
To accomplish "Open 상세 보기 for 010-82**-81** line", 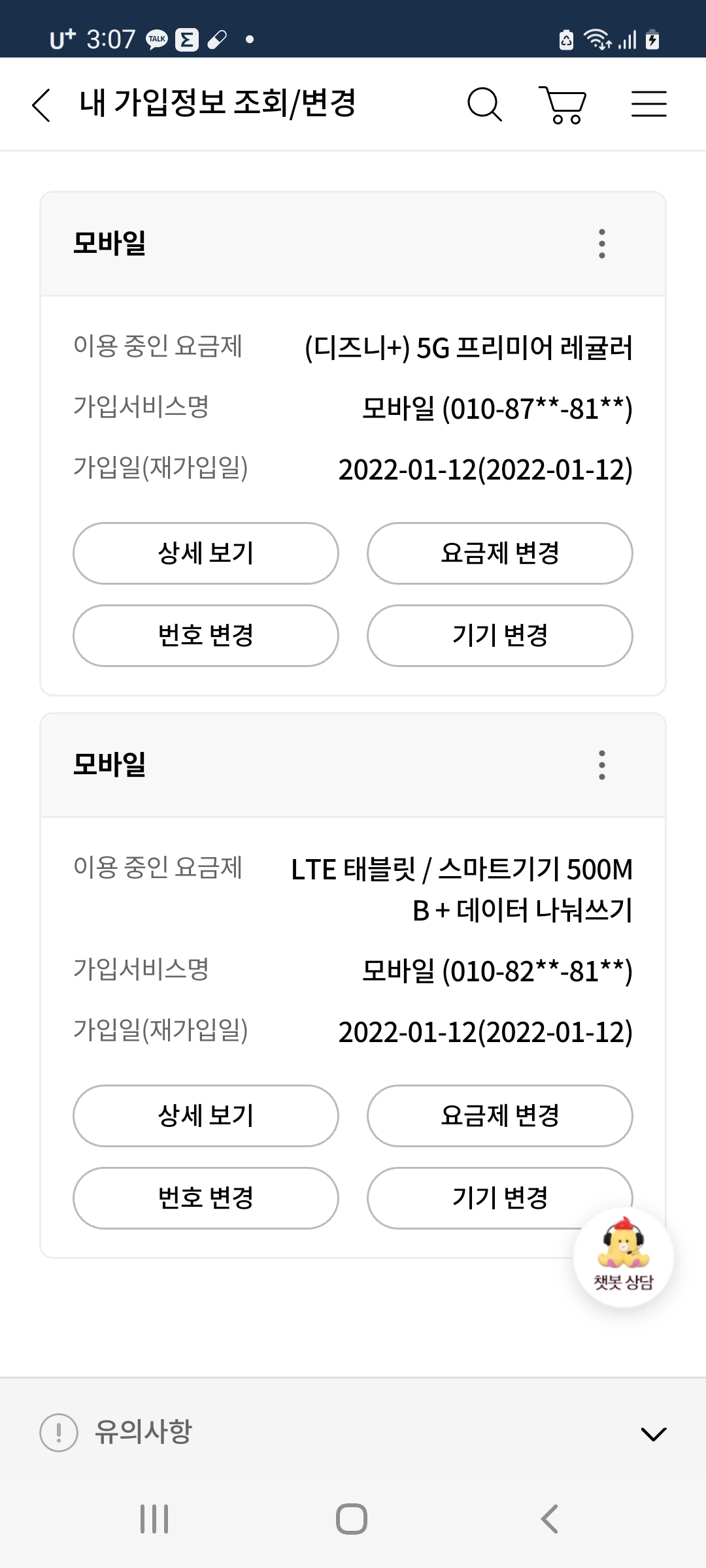I will coord(205,1116).
